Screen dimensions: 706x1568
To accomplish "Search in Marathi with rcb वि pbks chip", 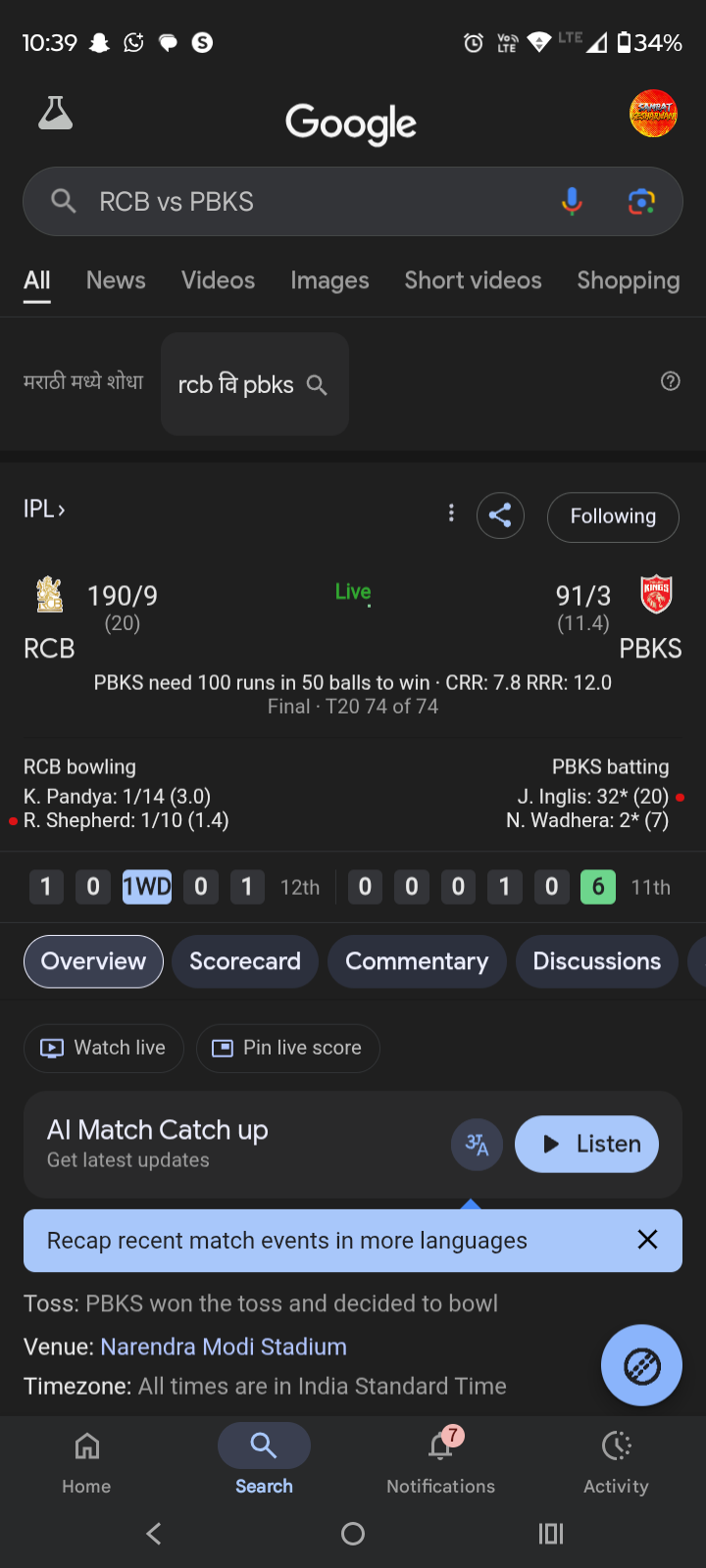I will (254, 384).
